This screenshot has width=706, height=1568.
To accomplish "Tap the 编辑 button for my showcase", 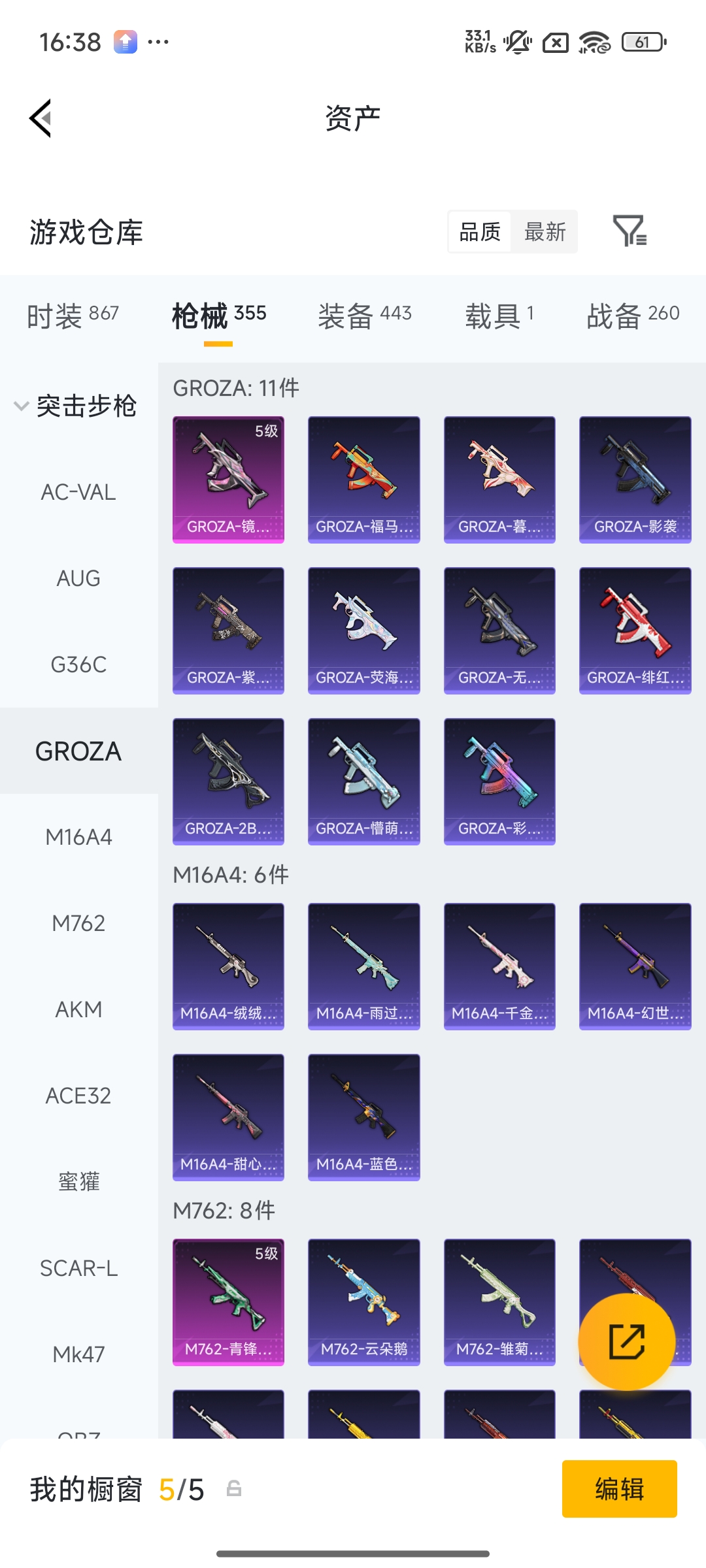I will 619,1489.
